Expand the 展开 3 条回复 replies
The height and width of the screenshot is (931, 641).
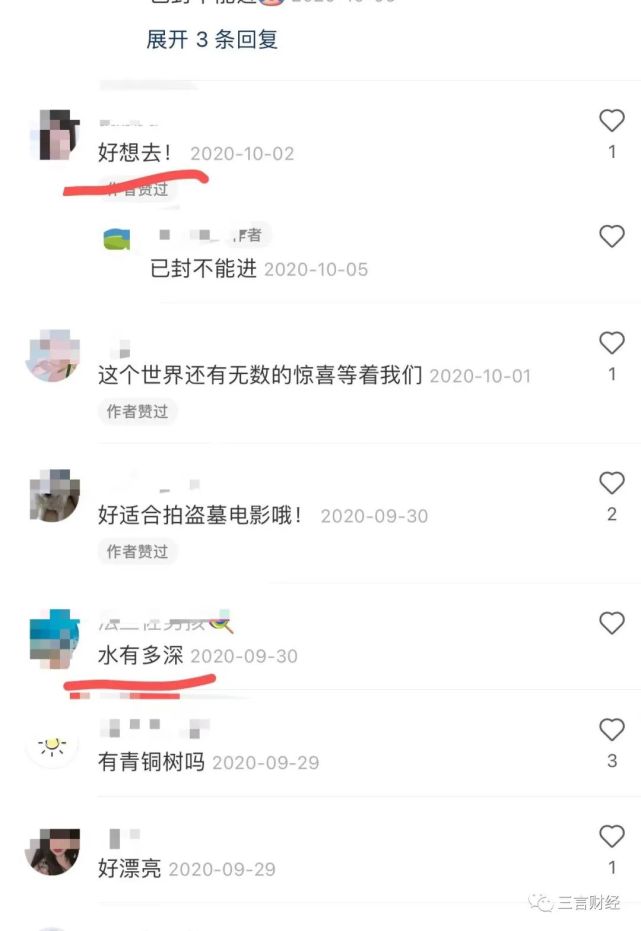pos(212,40)
